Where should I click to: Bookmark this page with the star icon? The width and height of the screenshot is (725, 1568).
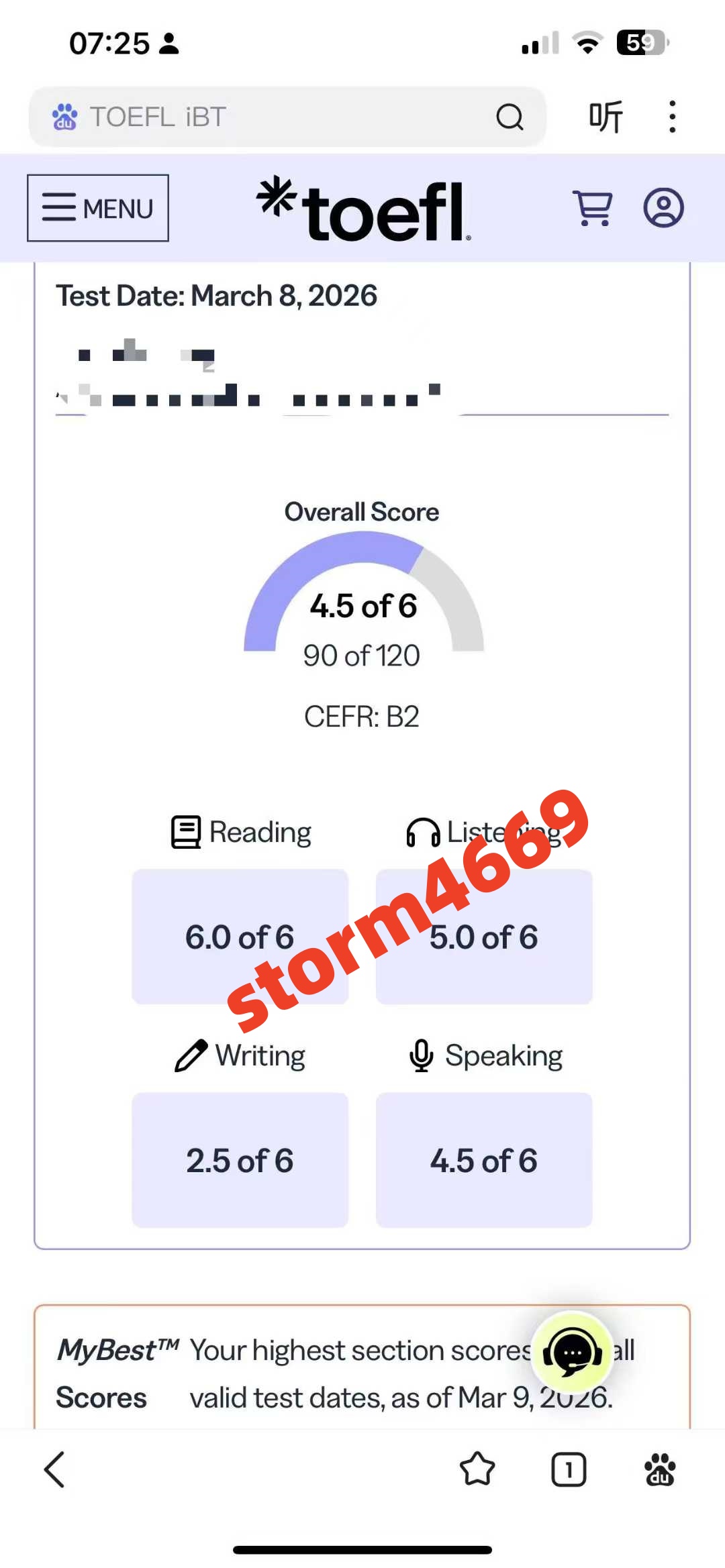[x=477, y=1469]
